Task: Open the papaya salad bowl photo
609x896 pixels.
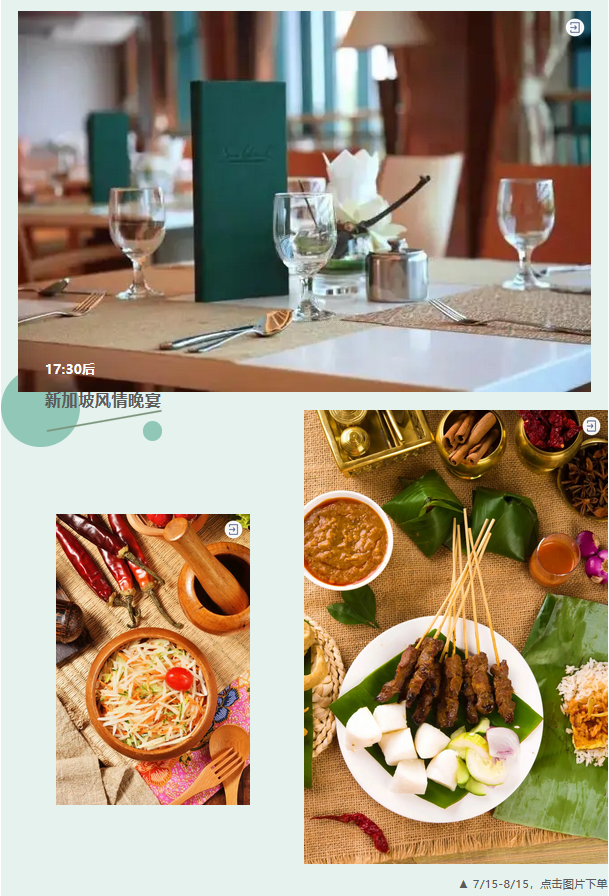Action: tap(153, 659)
